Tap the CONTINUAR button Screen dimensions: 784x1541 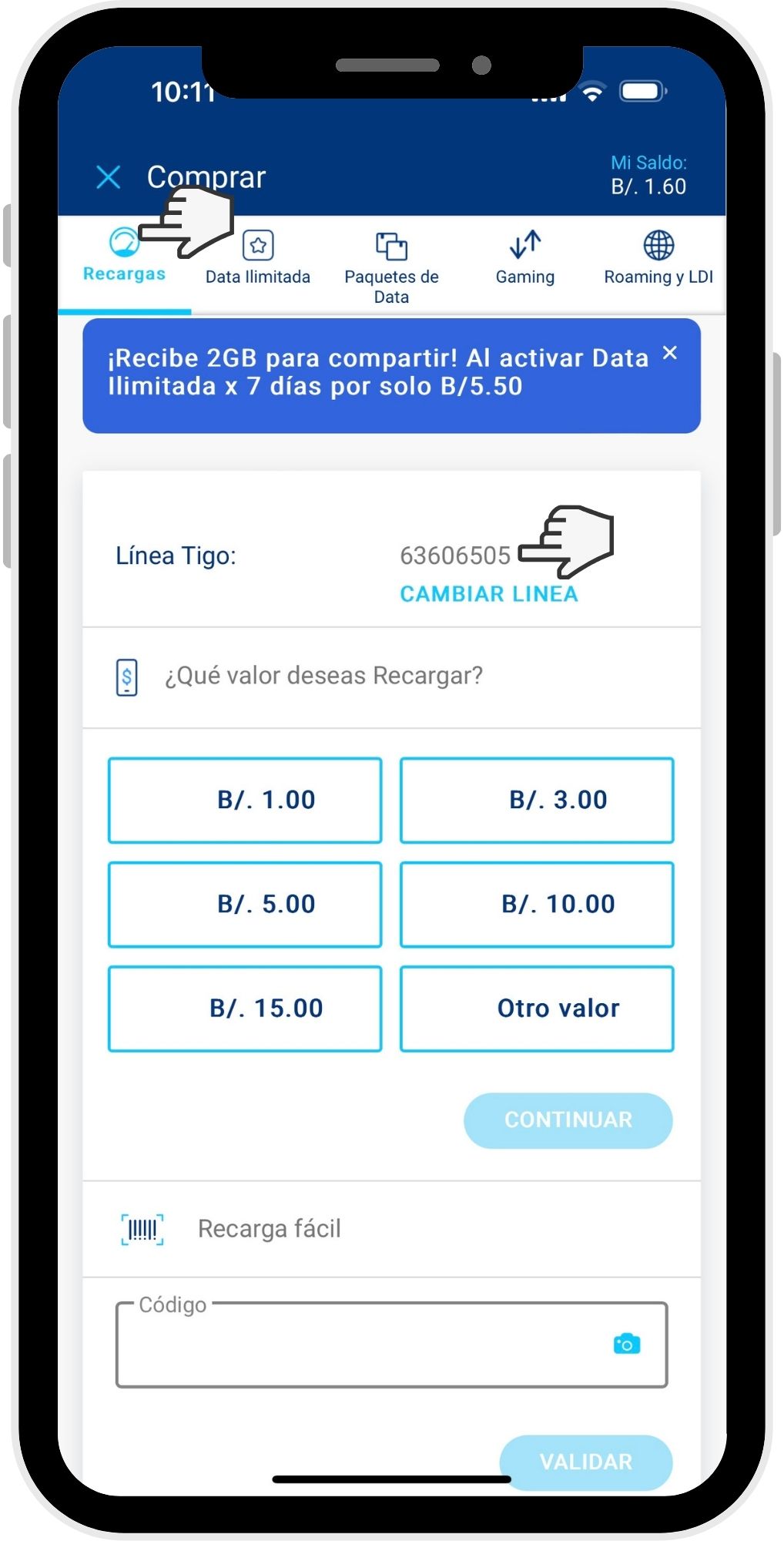(x=568, y=1120)
